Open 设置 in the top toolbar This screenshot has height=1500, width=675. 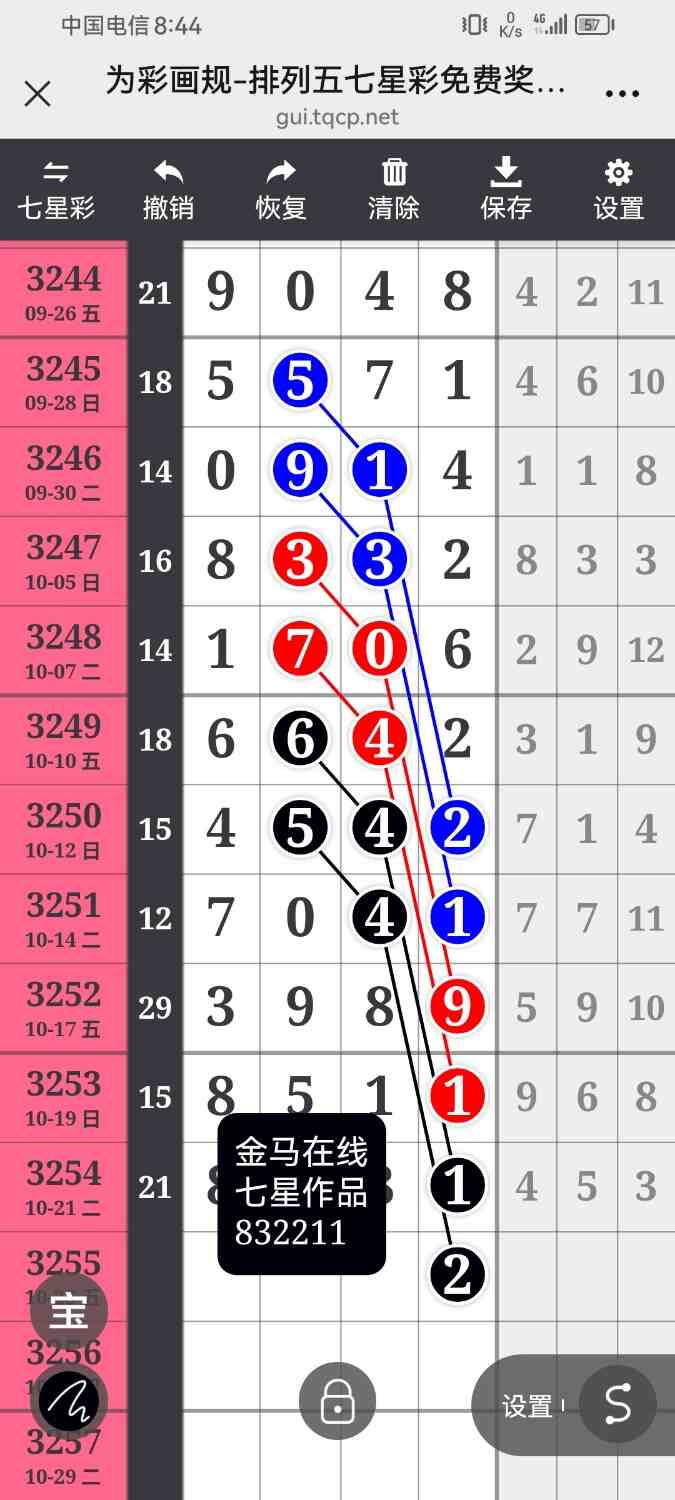coord(619,190)
